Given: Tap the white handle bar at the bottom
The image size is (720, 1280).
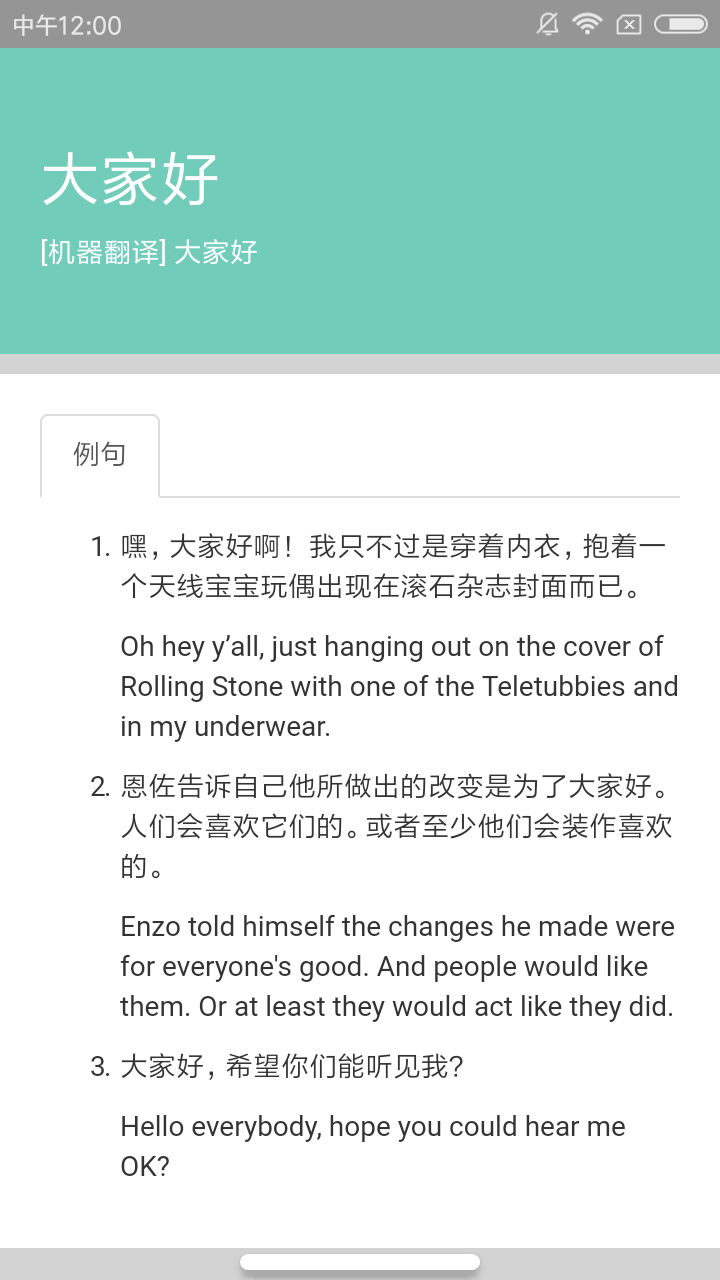Looking at the screenshot, I should pos(360,1262).
